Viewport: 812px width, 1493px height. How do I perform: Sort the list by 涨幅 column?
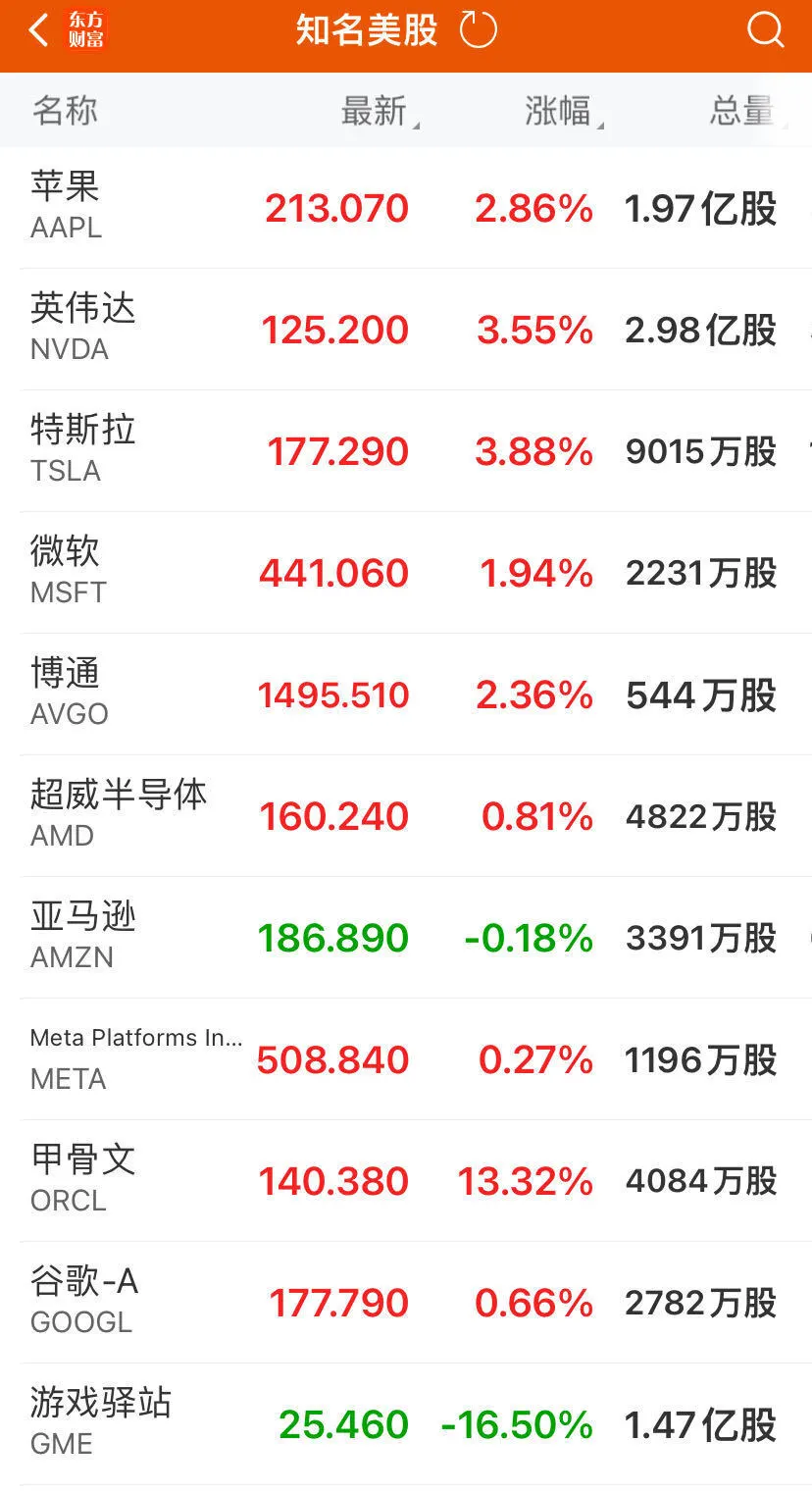point(560,111)
